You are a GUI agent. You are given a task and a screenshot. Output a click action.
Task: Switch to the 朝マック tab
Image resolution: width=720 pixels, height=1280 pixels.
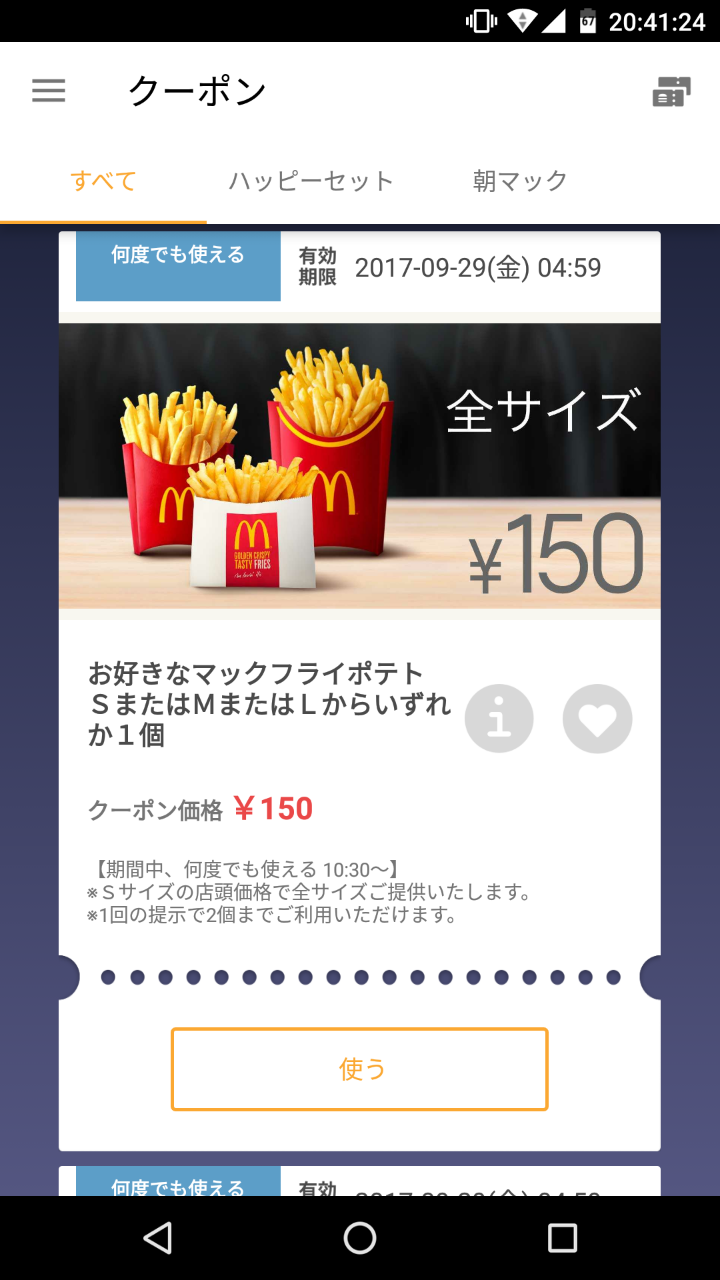(x=520, y=181)
